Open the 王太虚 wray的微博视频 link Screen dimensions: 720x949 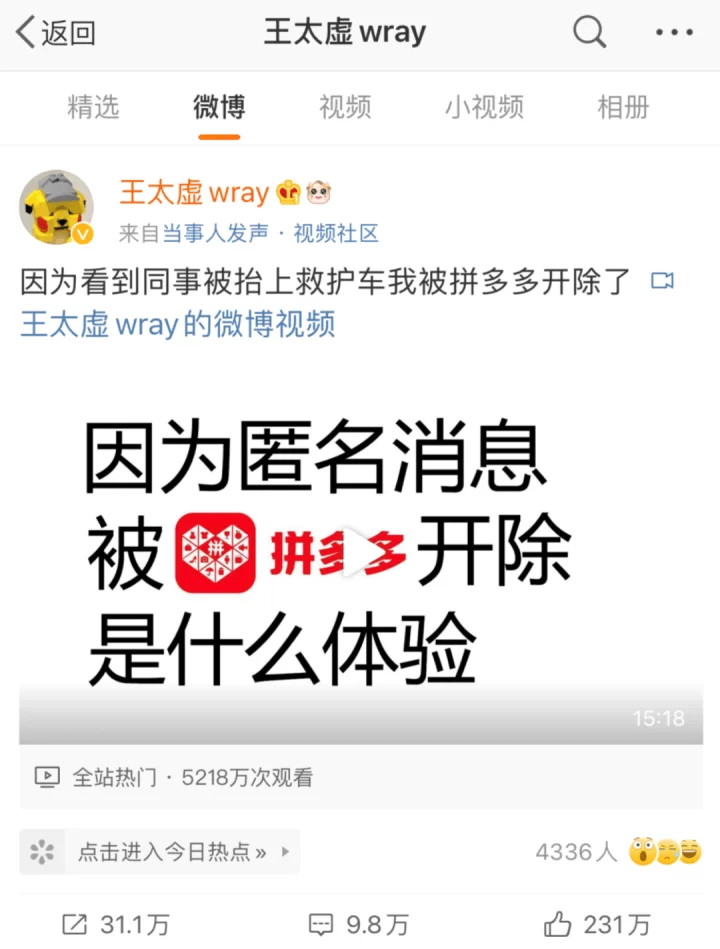178,324
